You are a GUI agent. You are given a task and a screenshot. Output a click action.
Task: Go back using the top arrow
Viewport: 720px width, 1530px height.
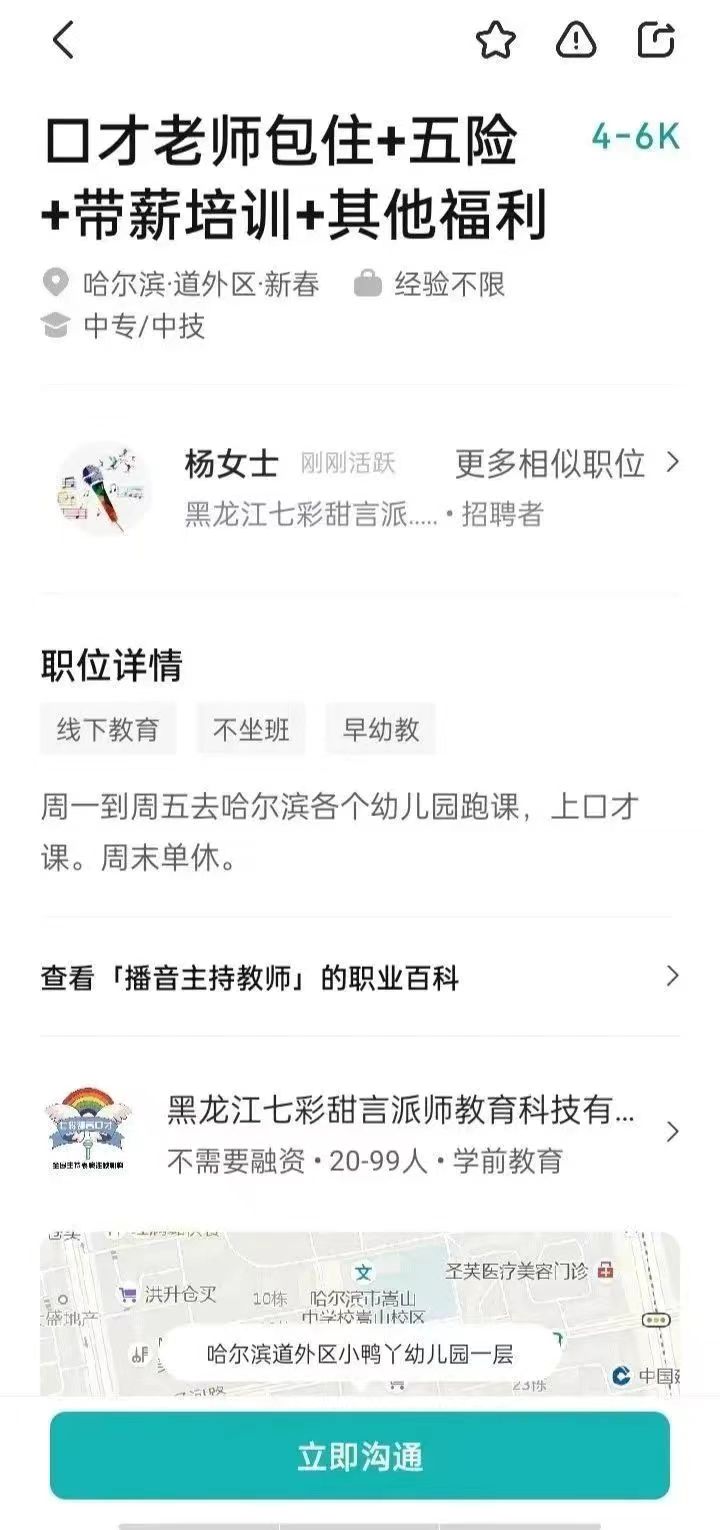click(64, 41)
